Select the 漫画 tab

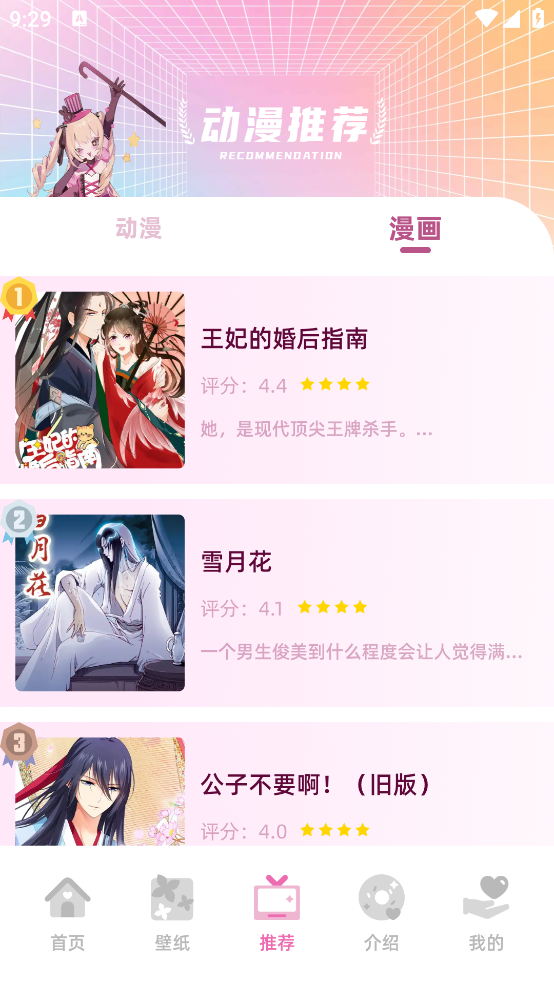click(x=415, y=229)
